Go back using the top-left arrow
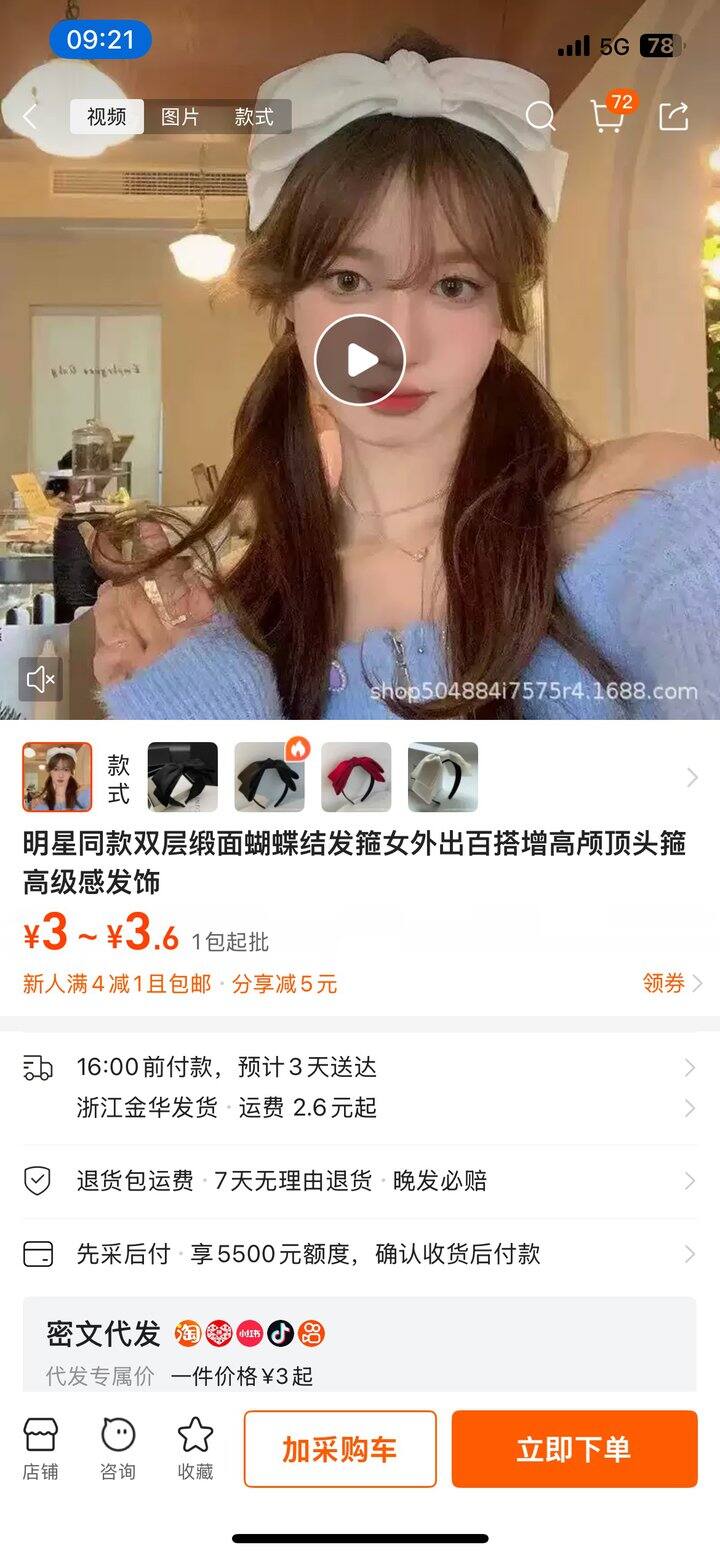720x1558 pixels. 30,117
